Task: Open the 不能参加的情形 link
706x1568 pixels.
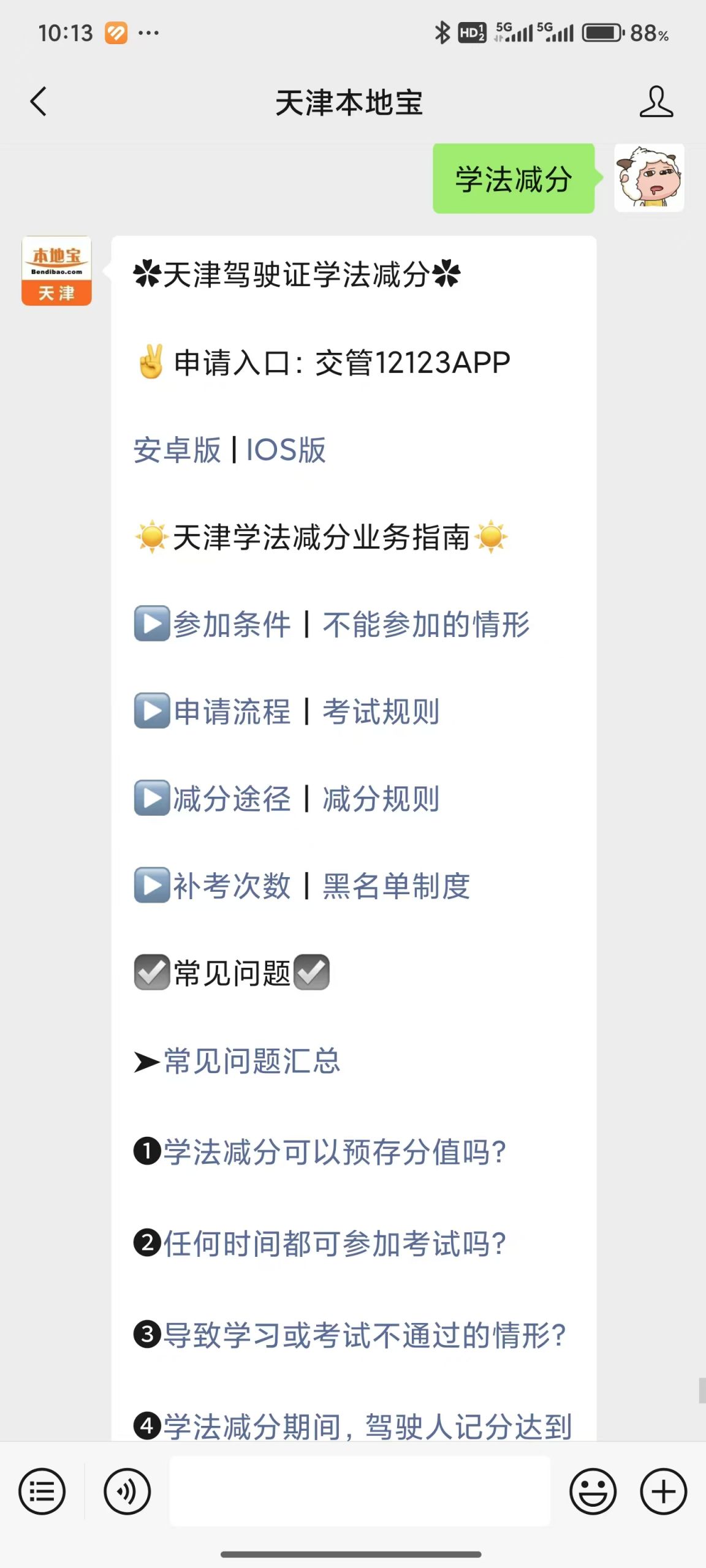Action: click(x=426, y=625)
